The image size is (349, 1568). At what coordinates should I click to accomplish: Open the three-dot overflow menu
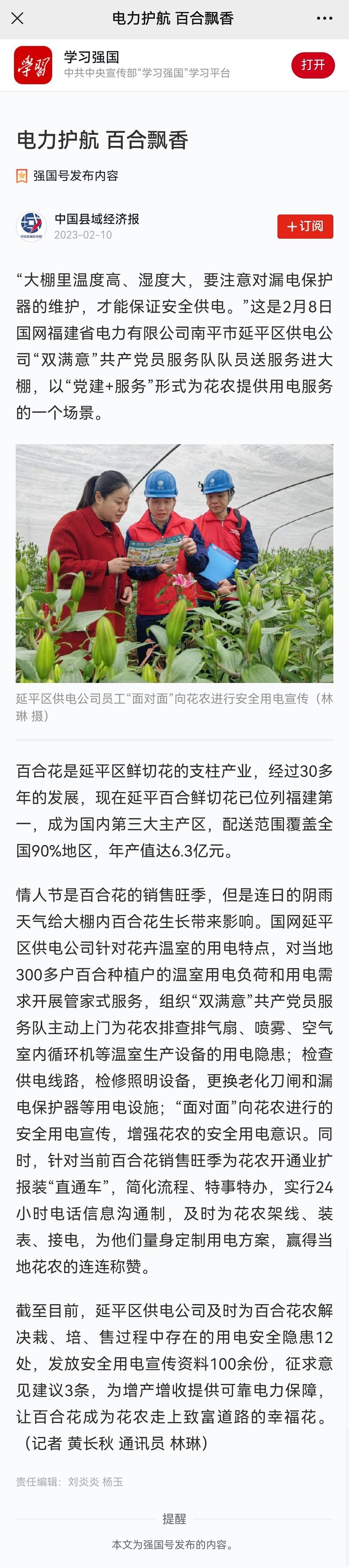(324, 18)
